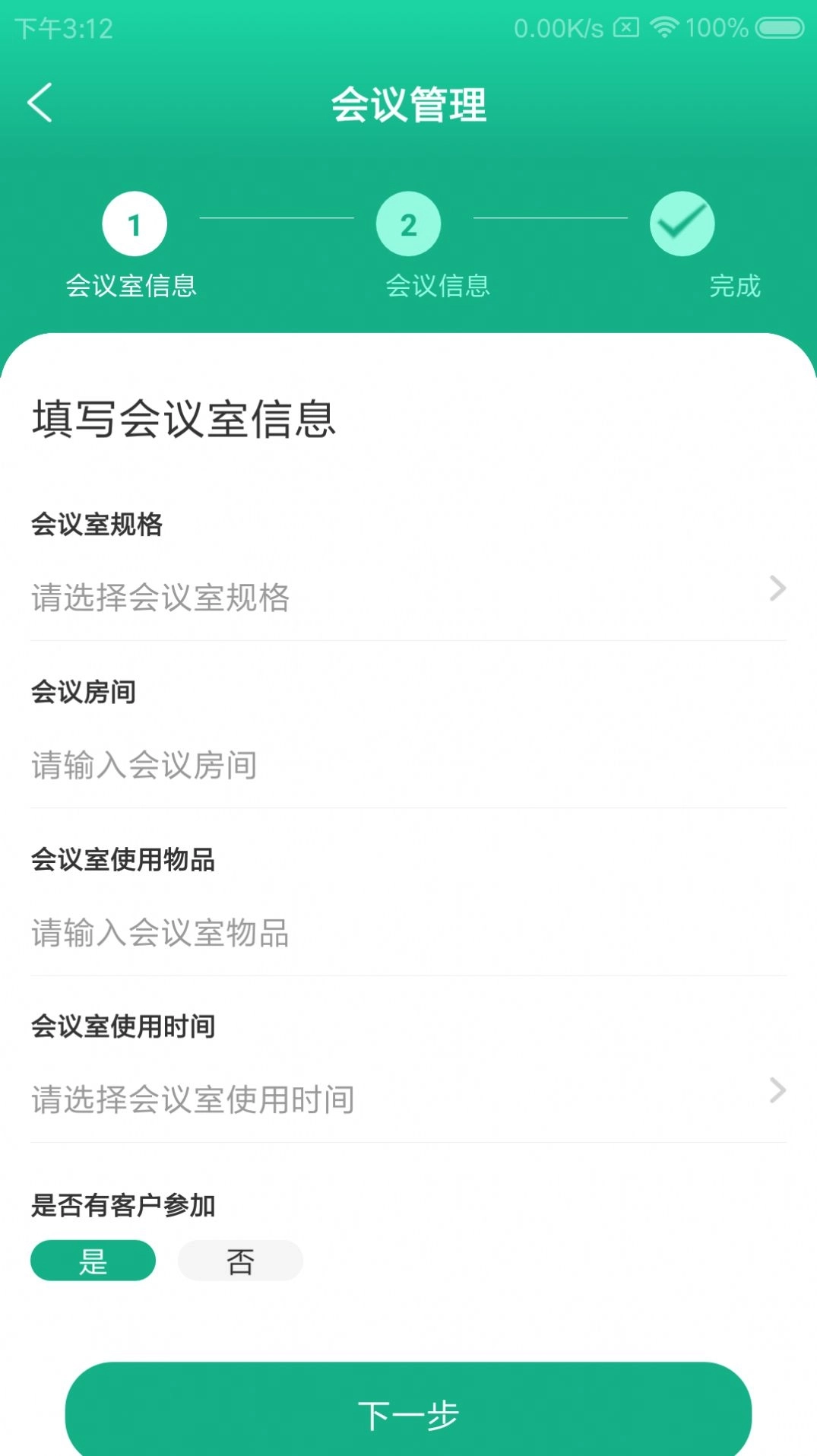The height and width of the screenshot is (1456, 817).
Task: Toggle customer participation to 否
Action: click(239, 1259)
